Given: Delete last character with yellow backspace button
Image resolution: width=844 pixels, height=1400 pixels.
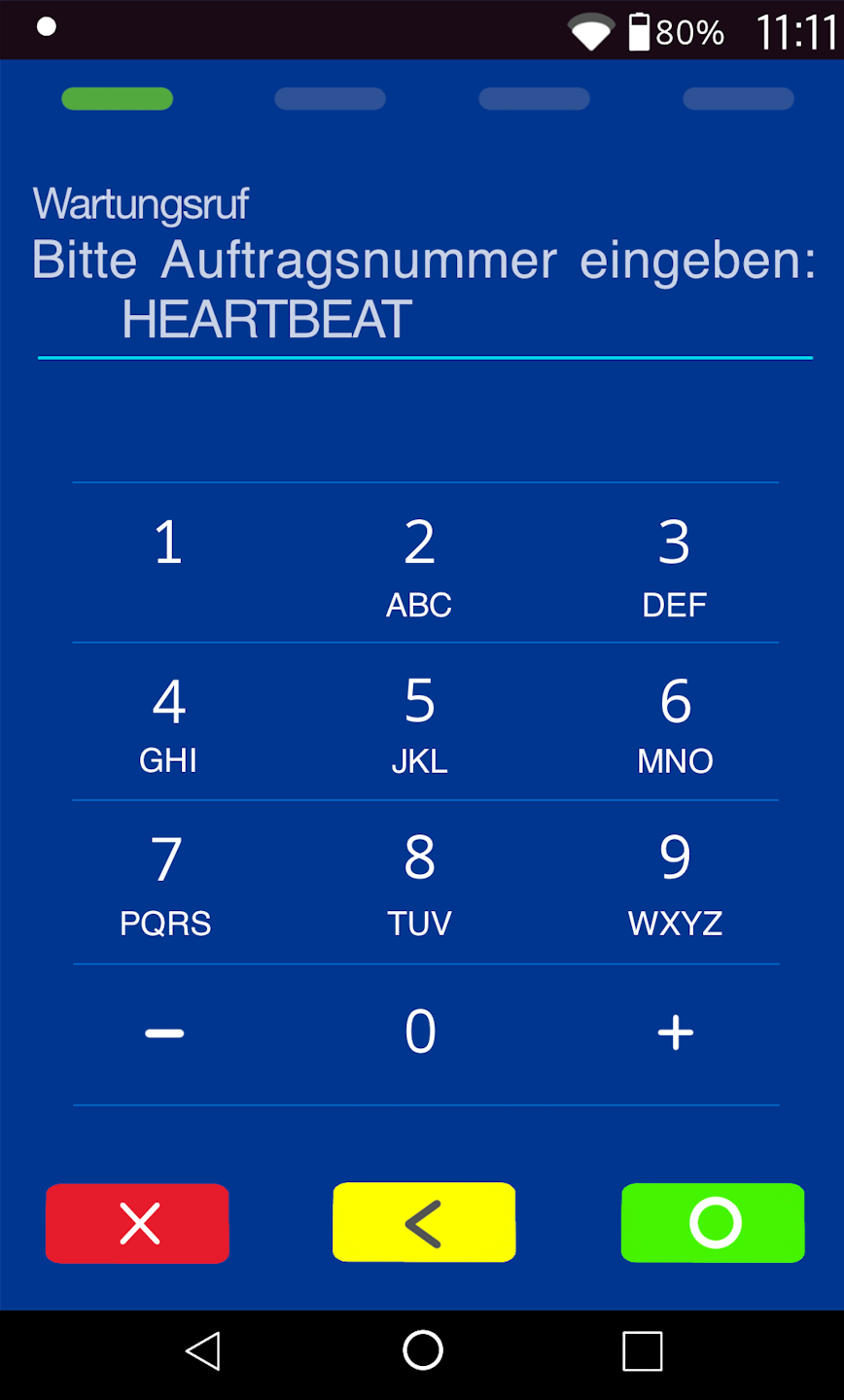Looking at the screenshot, I should click(424, 1223).
